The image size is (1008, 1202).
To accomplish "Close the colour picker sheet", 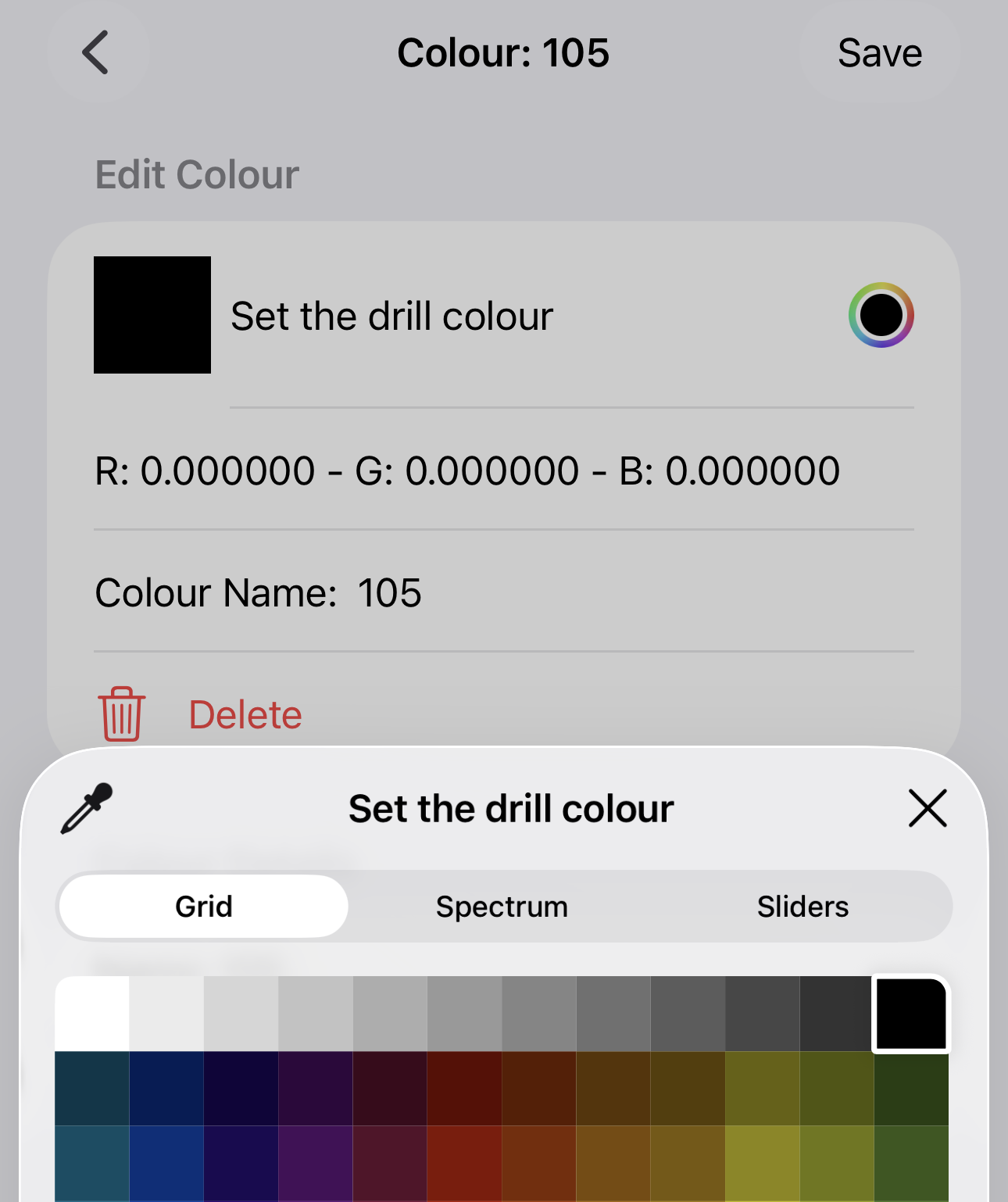I will pos(928,808).
